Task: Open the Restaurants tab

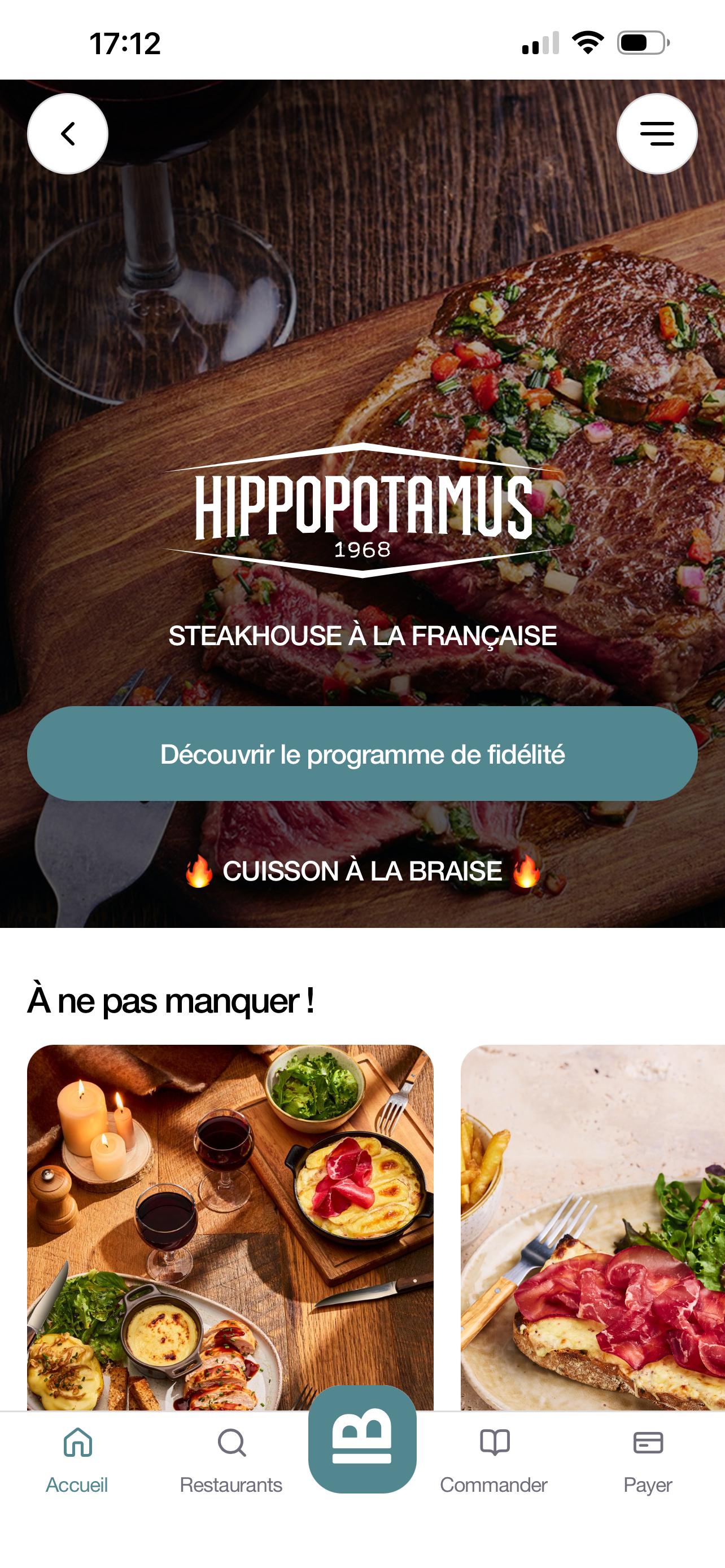Action: (232, 1485)
